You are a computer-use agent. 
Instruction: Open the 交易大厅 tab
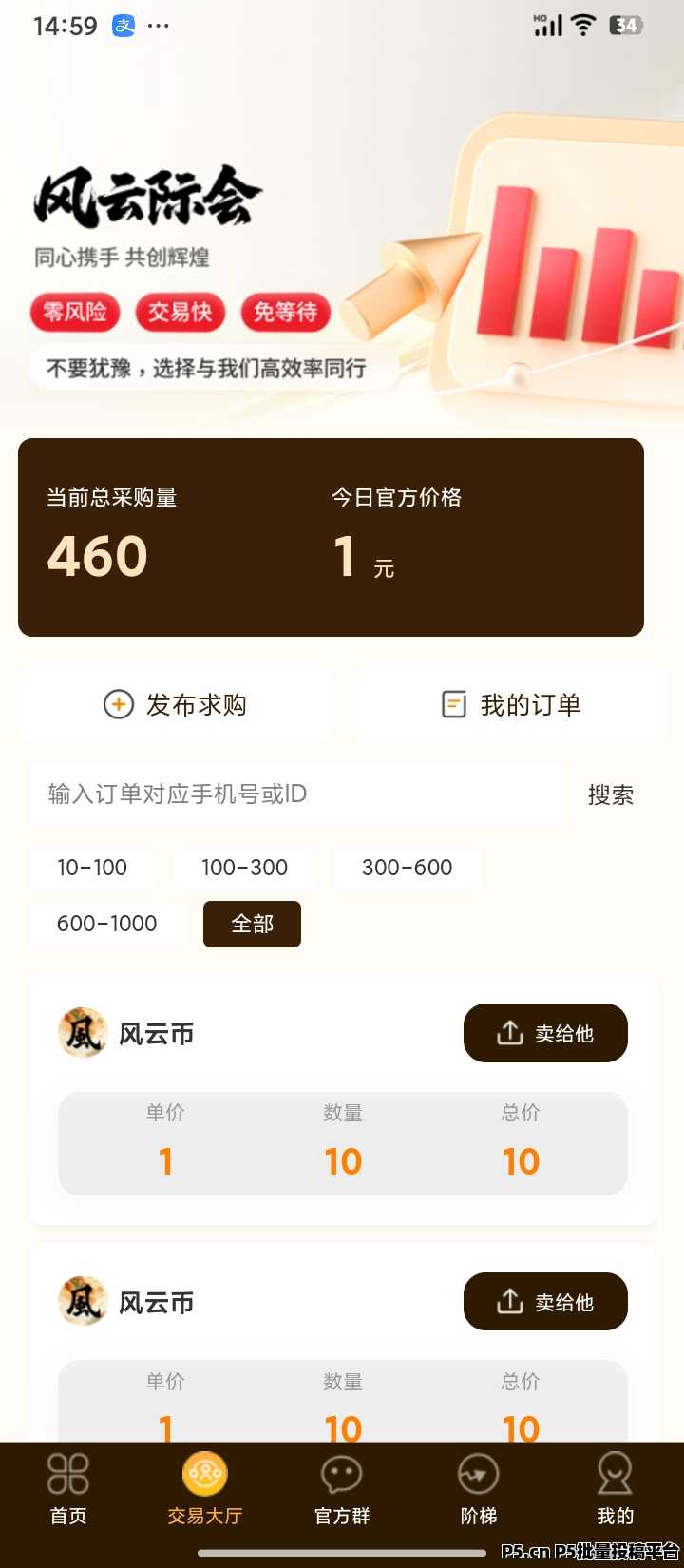(205, 1489)
